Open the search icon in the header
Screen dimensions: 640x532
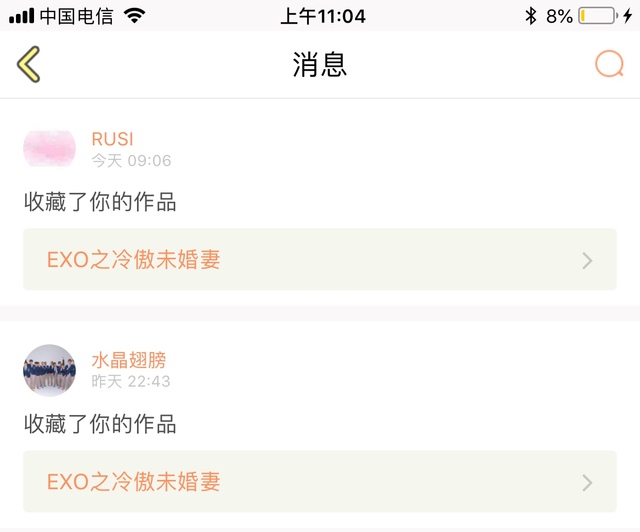point(608,64)
